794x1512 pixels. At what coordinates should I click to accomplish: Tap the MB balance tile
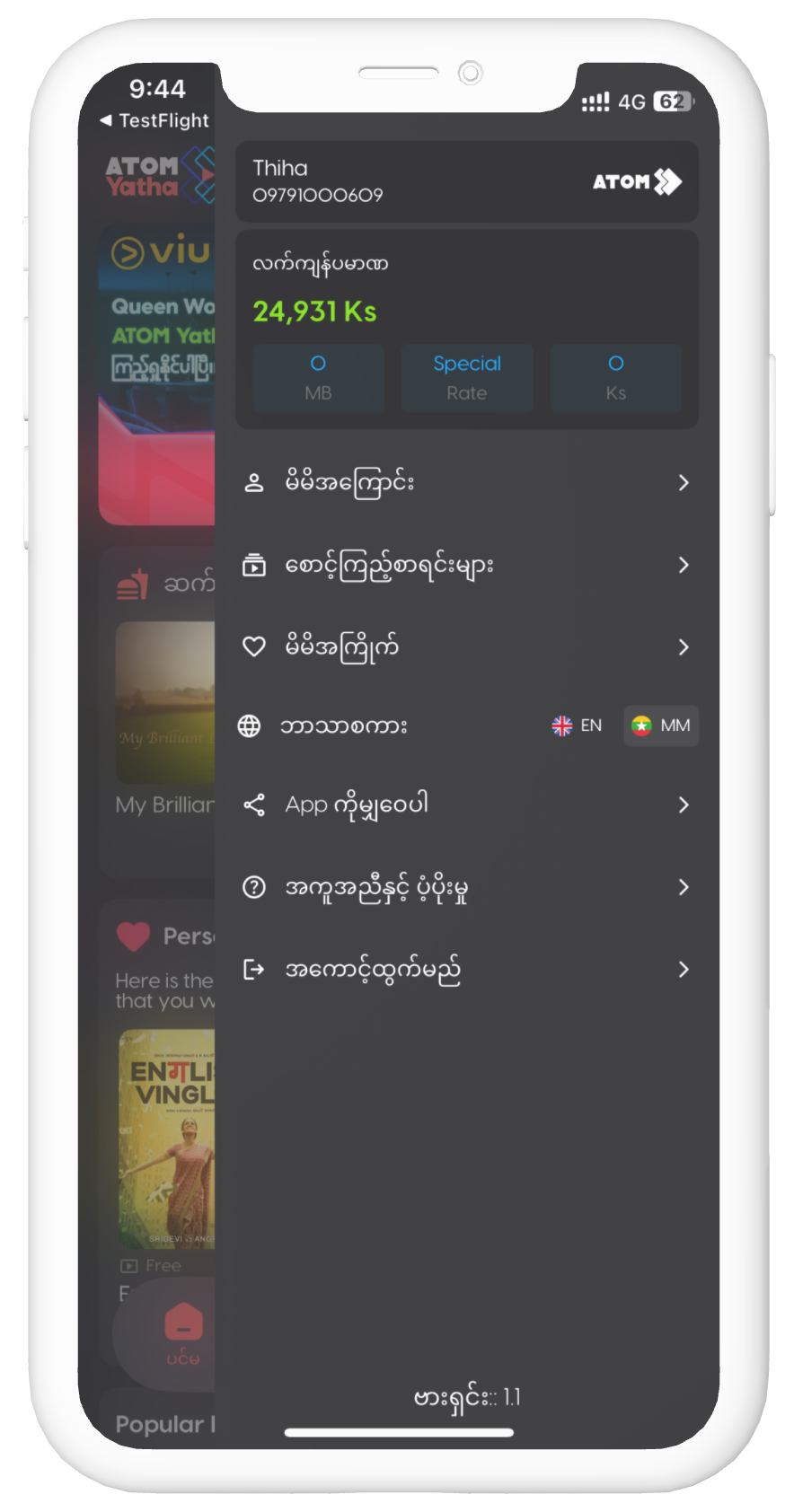point(318,378)
